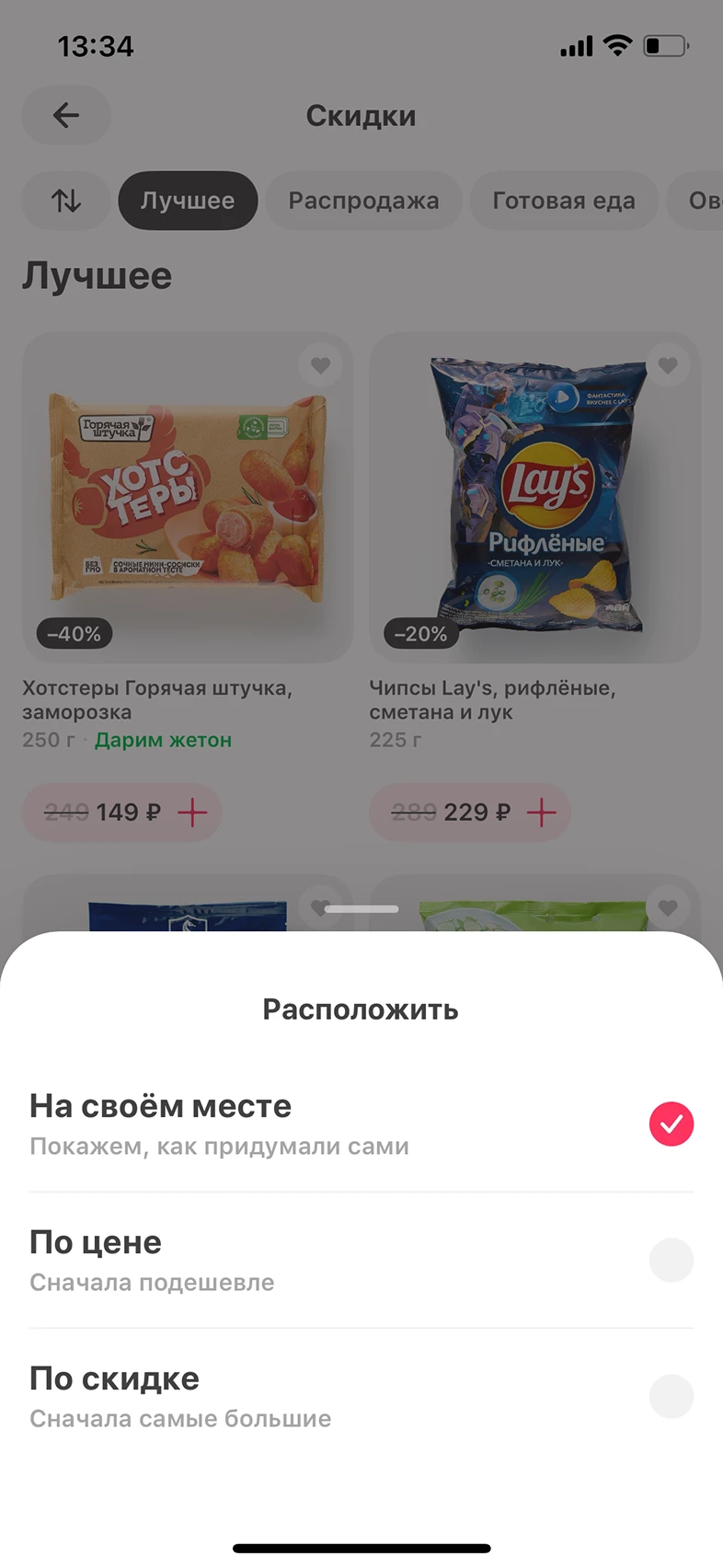Switch to the 'Распродажа' chip

click(363, 201)
